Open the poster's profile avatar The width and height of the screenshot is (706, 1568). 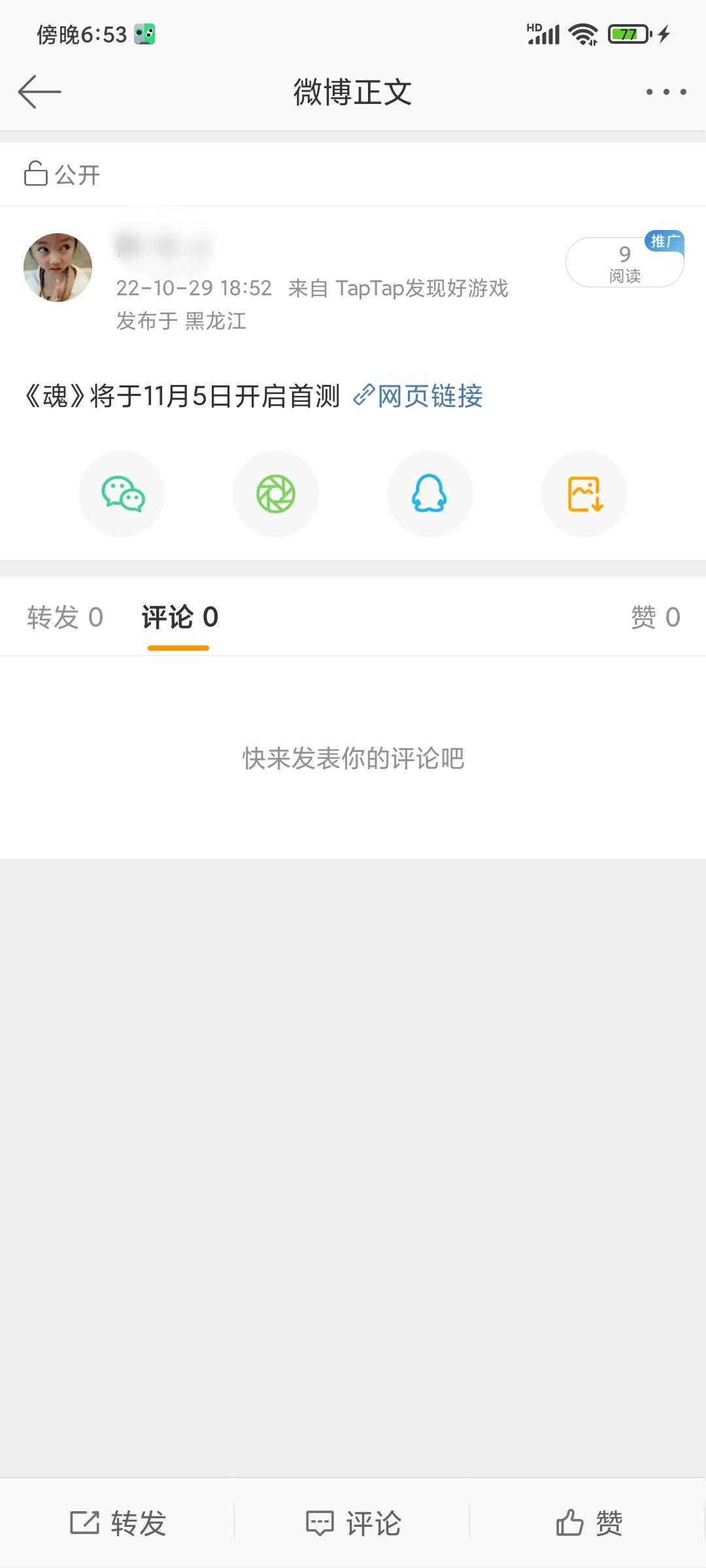(58, 267)
